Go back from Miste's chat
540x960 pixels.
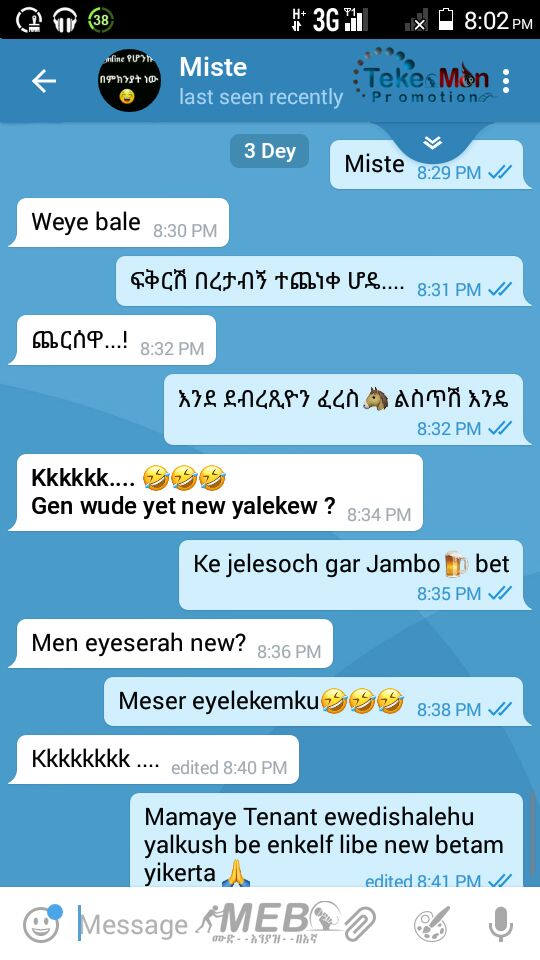coord(43,81)
